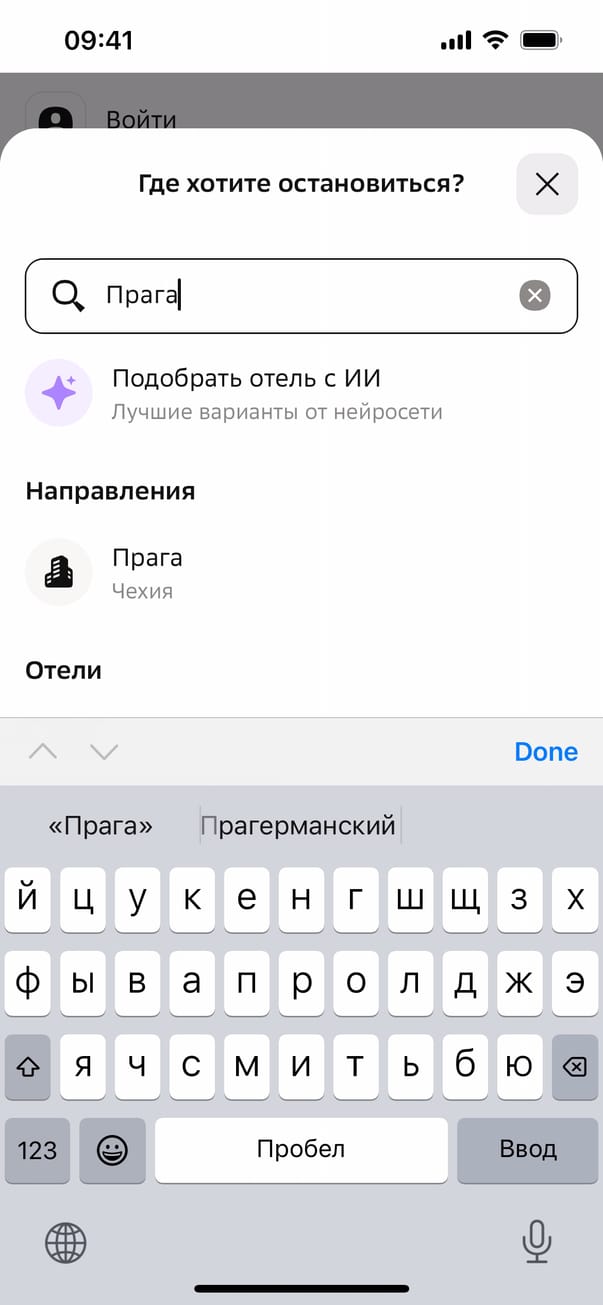Viewport: 603px width, 1305px height.
Task: Switch keyboard language with the globe icon
Action: click(66, 1243)
